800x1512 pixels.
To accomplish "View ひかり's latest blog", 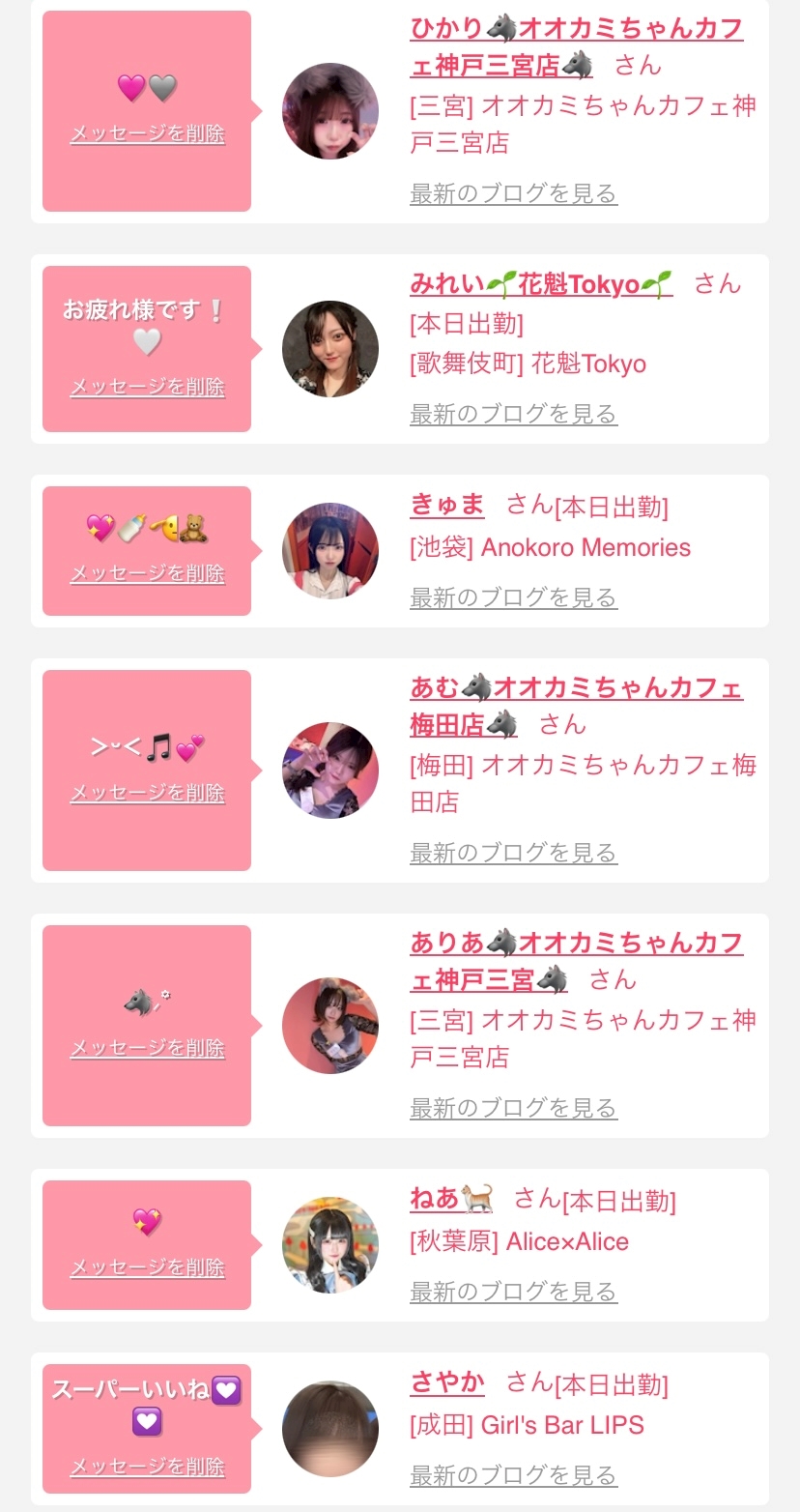I will click(513, 193).
